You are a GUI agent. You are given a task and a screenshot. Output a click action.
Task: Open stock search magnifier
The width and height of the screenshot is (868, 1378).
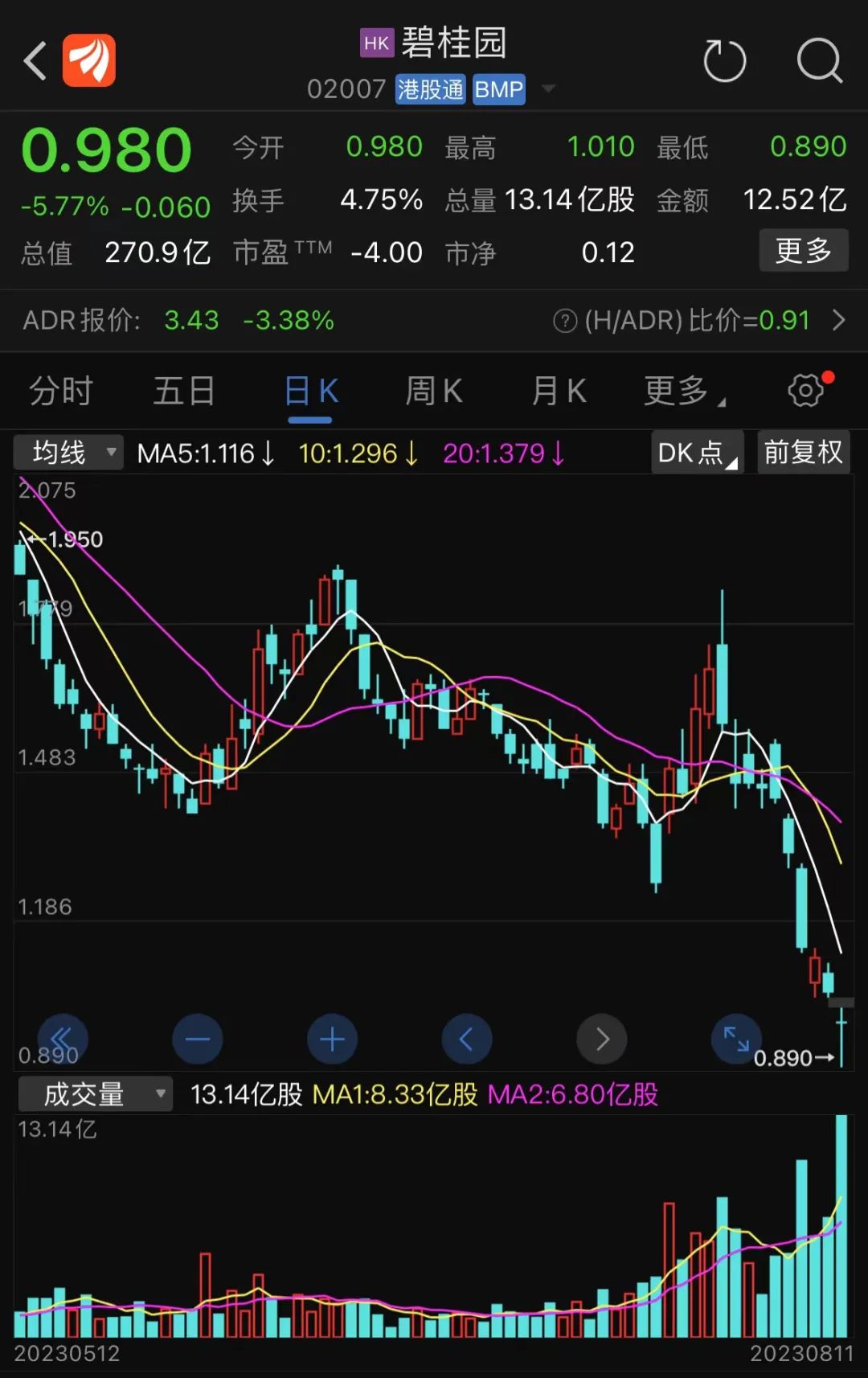pyautogui.click(x=818, y=61)
